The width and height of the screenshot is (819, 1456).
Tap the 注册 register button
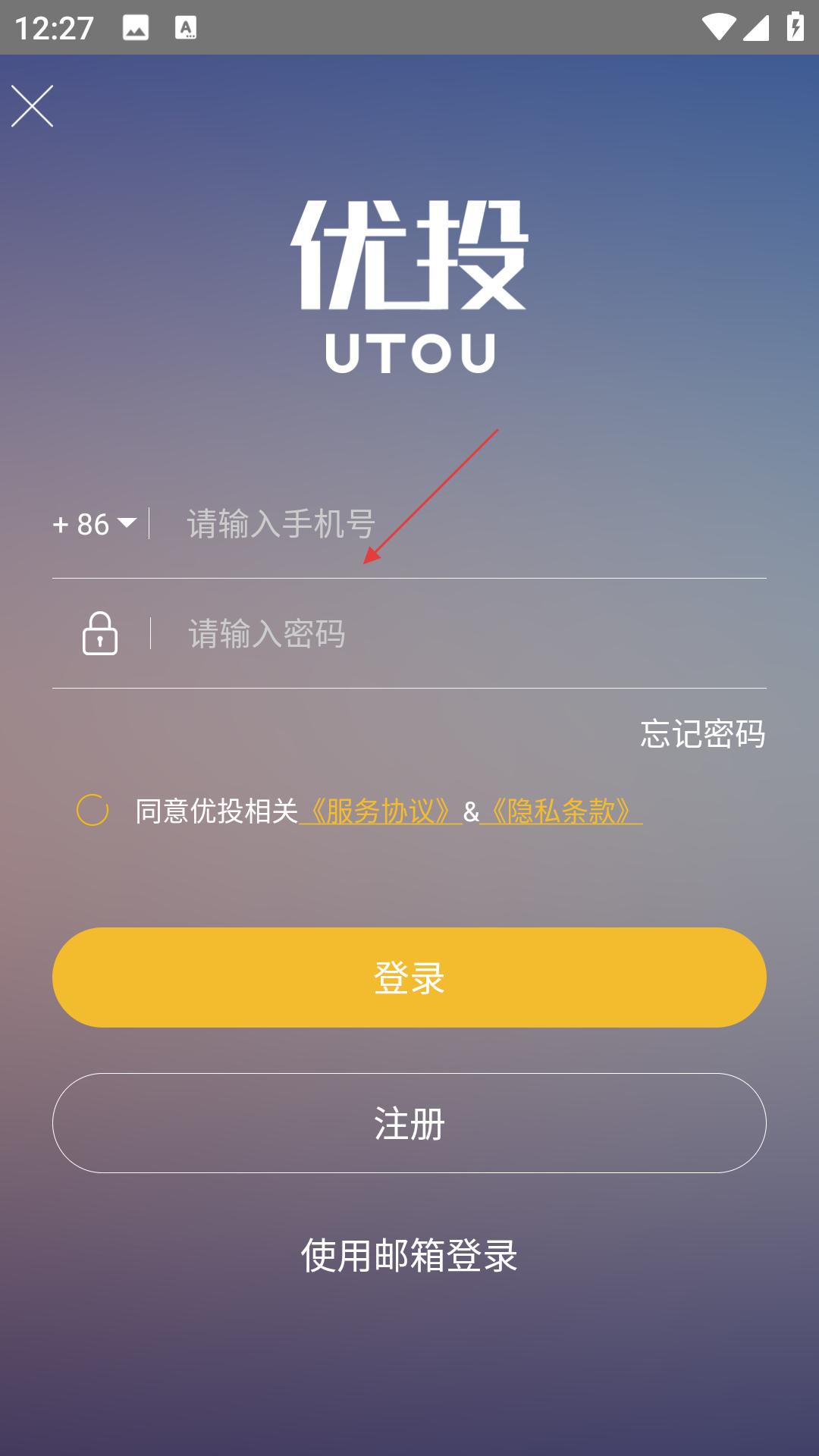coord(409,1123)
